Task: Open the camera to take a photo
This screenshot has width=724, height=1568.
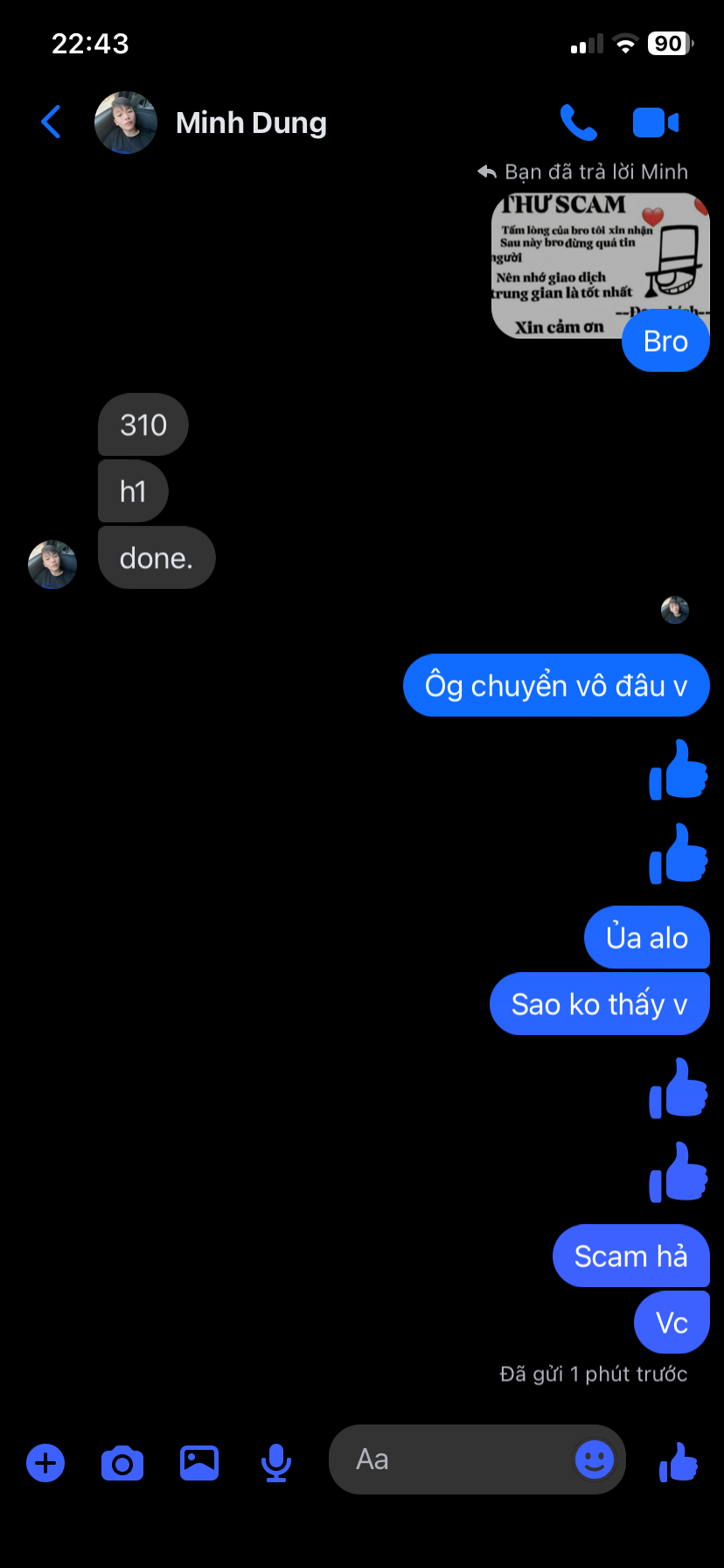Action: click(x=122, y=1462)
